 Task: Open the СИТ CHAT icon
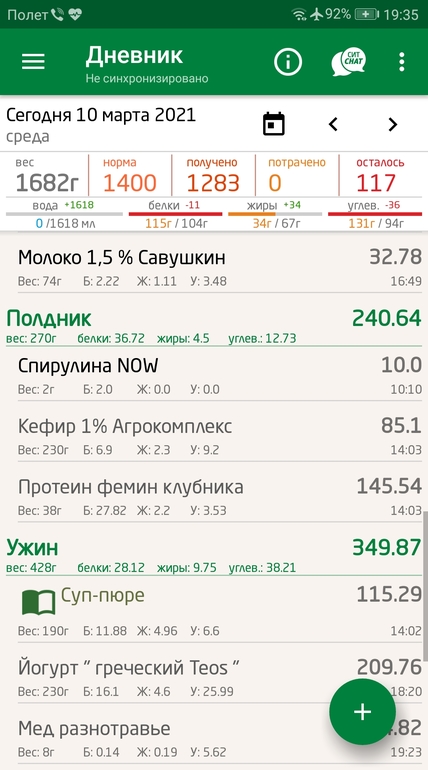(x=348, y=62)
